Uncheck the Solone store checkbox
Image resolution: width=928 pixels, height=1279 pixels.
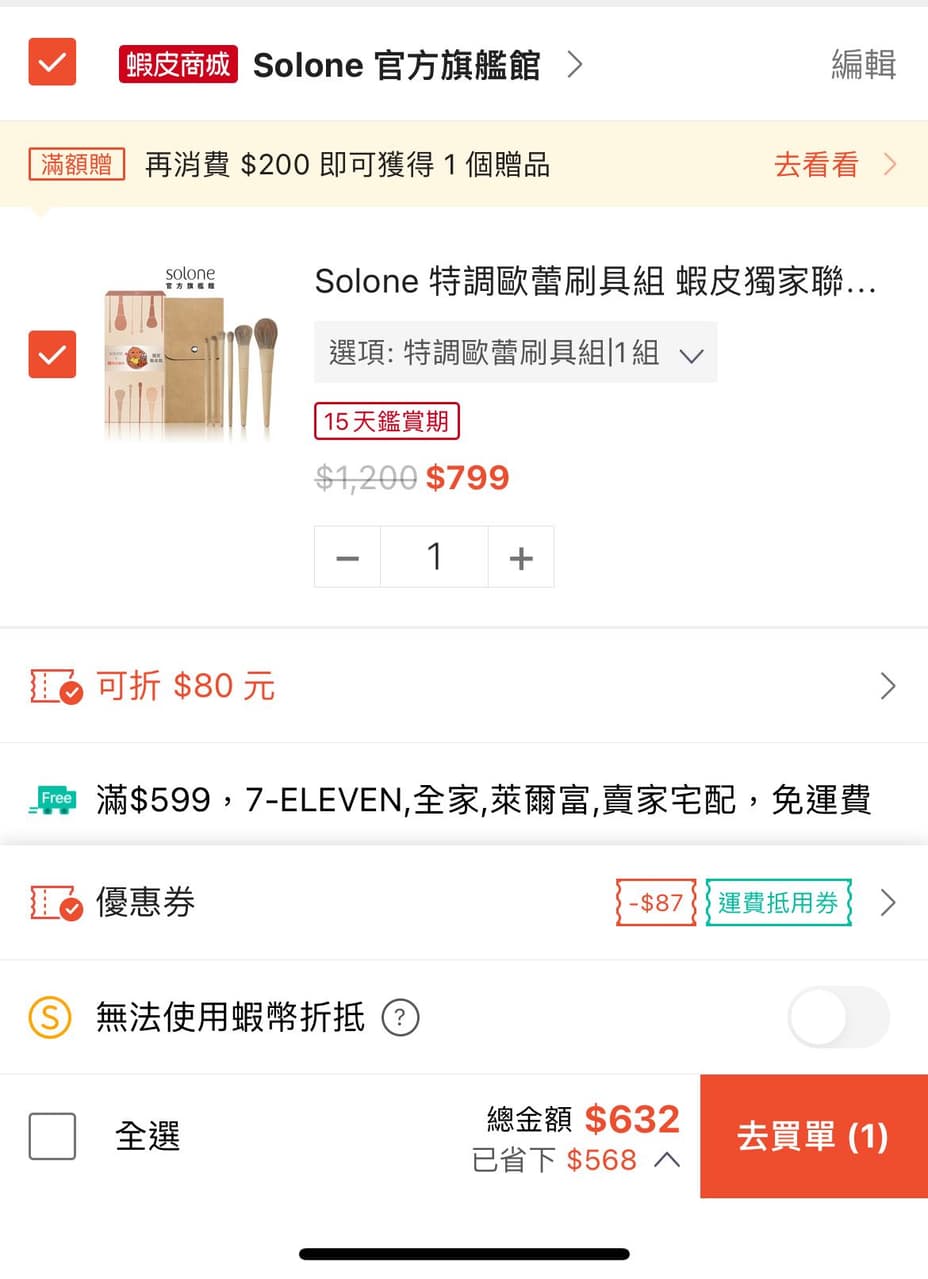(x=51, y=62)
